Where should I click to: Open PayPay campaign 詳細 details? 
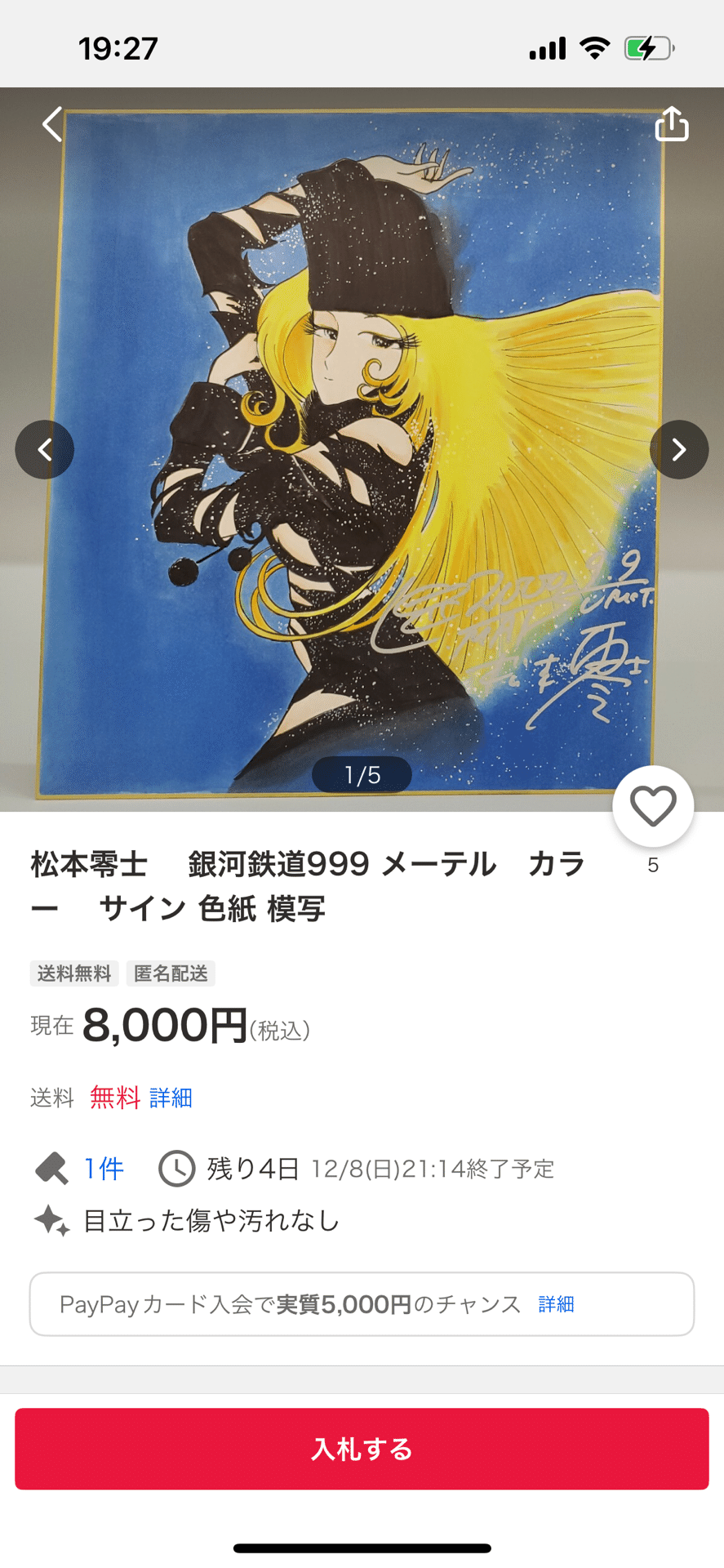pyautogui.click(x=556, y=1304)
